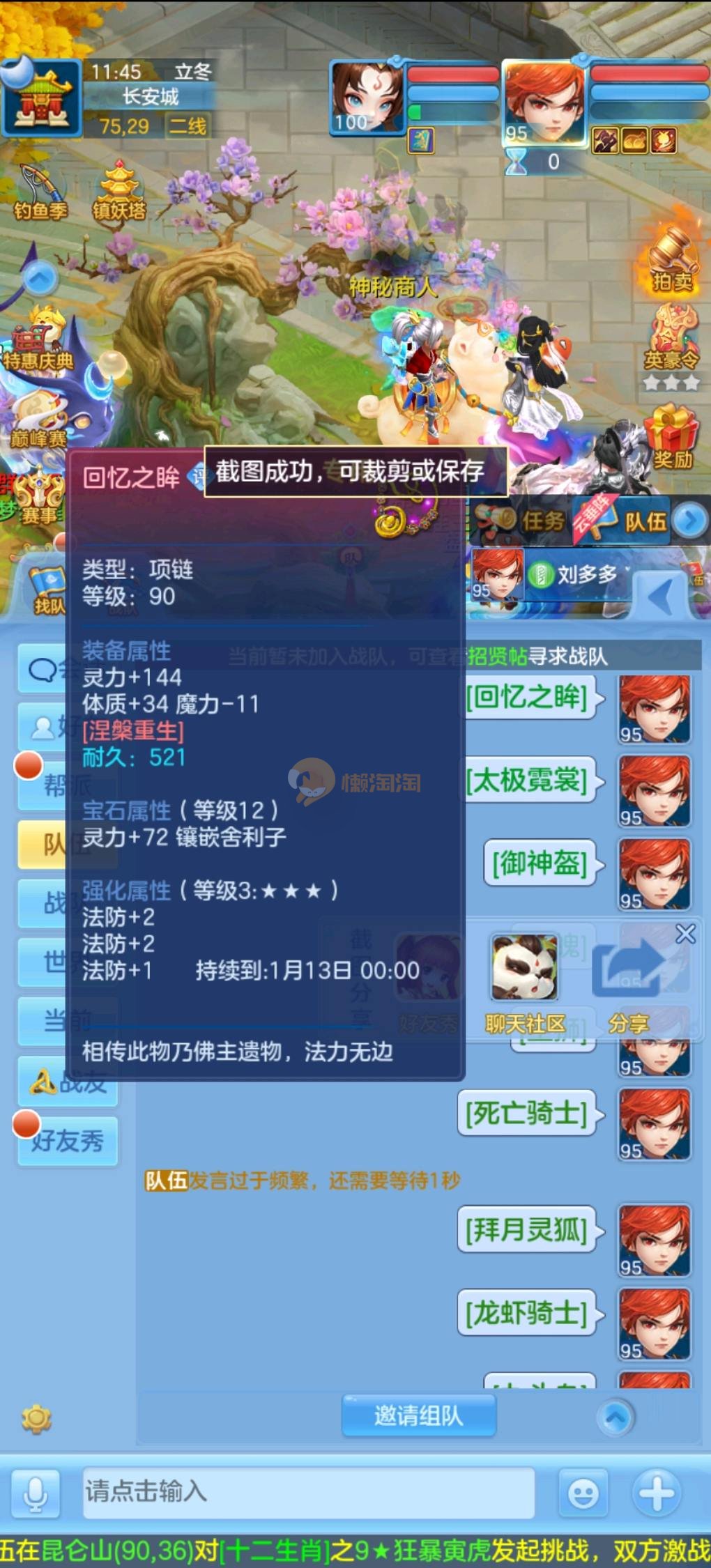Open the [死亡骑士] item link
Viewport: 711px width, 1568px height.
[x=527, y=1113]
